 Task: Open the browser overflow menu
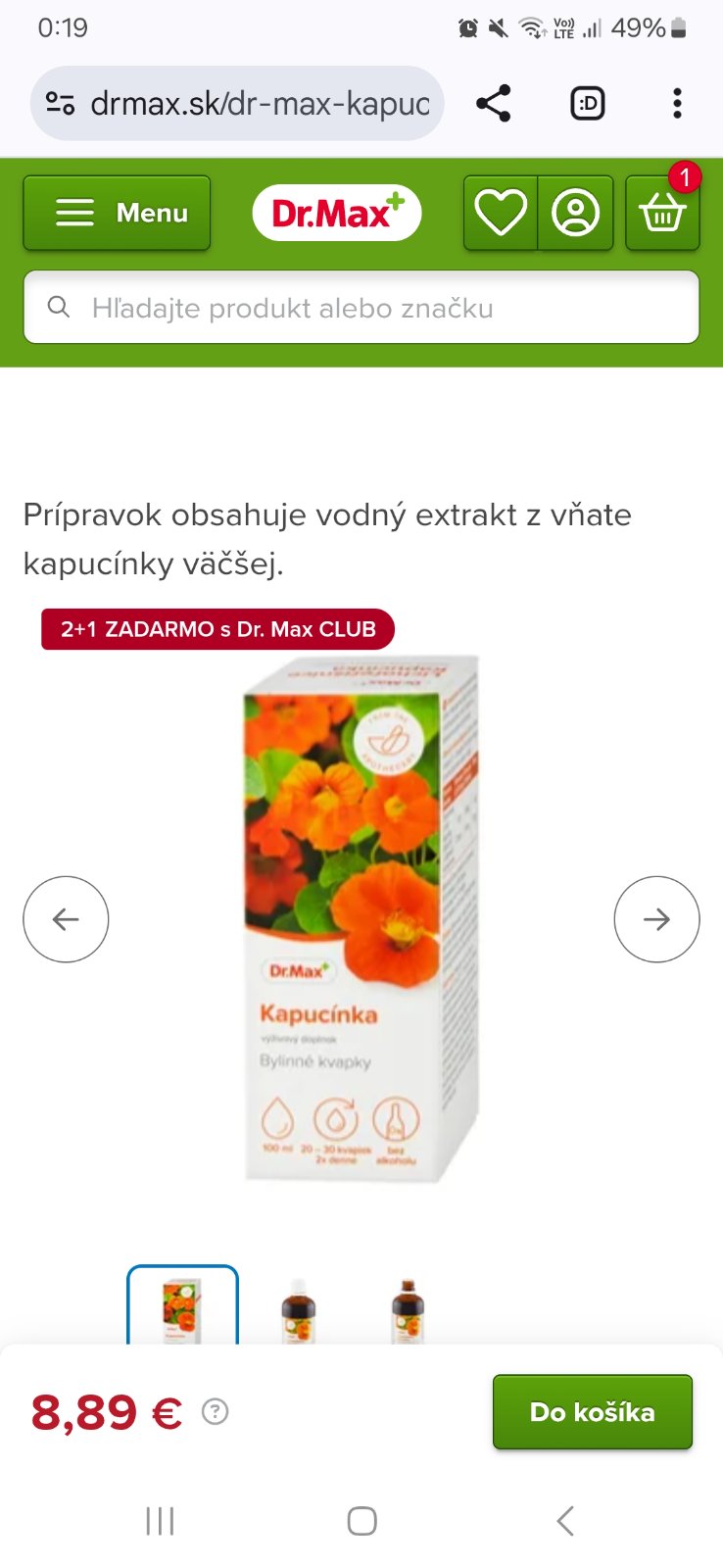pyautogui.click(x=677, y=103)
